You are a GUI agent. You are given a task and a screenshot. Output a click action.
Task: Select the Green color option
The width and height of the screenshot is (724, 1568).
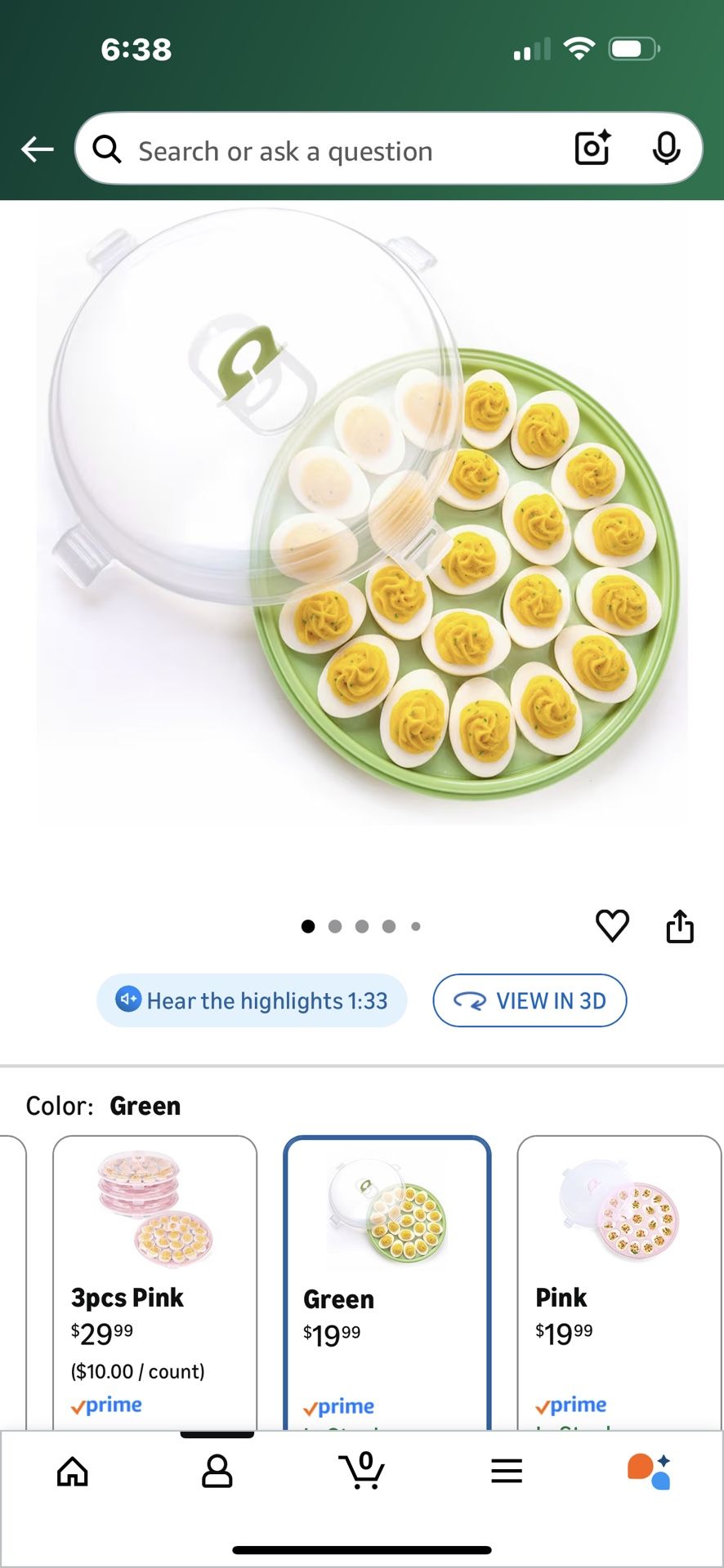[387, 1274]
